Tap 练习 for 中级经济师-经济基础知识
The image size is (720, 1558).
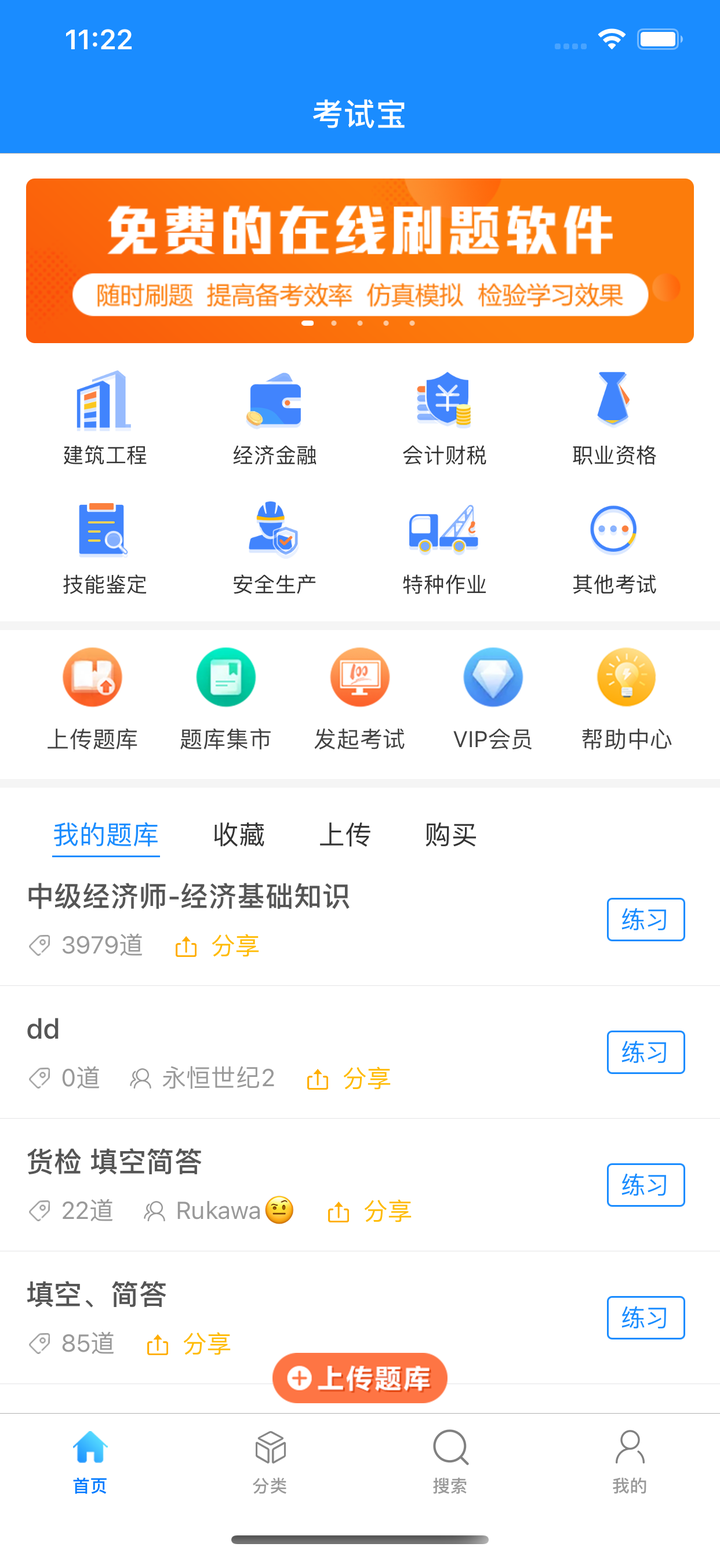click(646, 920)
